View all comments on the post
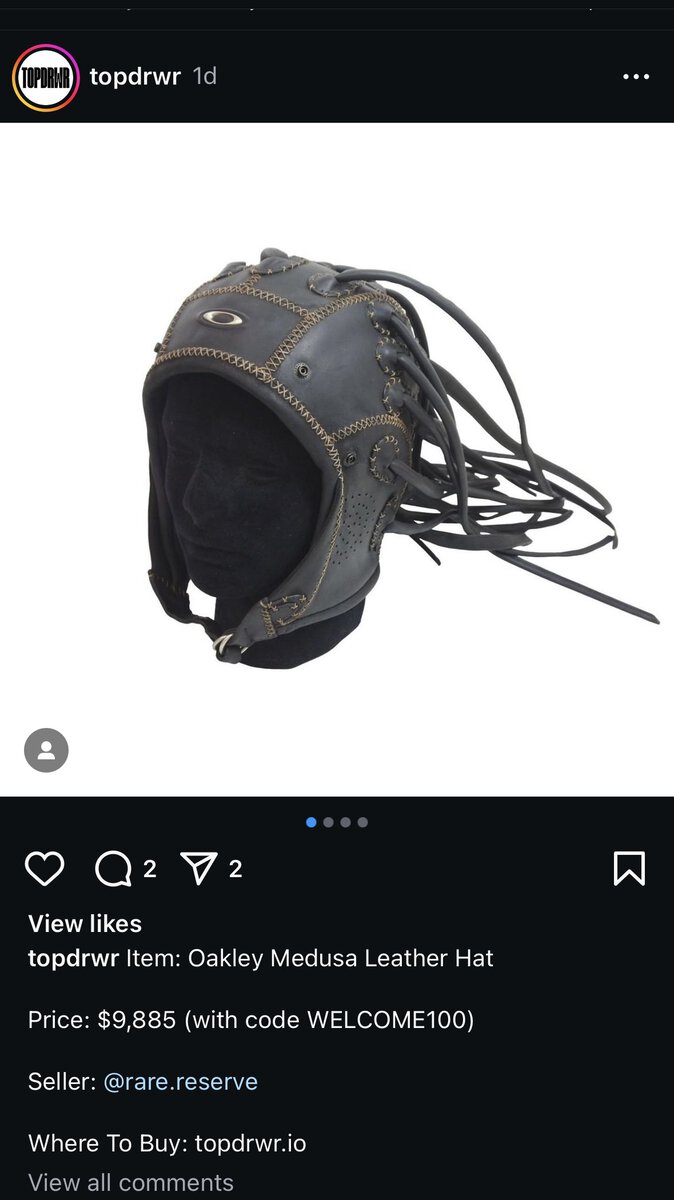Screen dimensions: 674x1200 click(131, 1183)
